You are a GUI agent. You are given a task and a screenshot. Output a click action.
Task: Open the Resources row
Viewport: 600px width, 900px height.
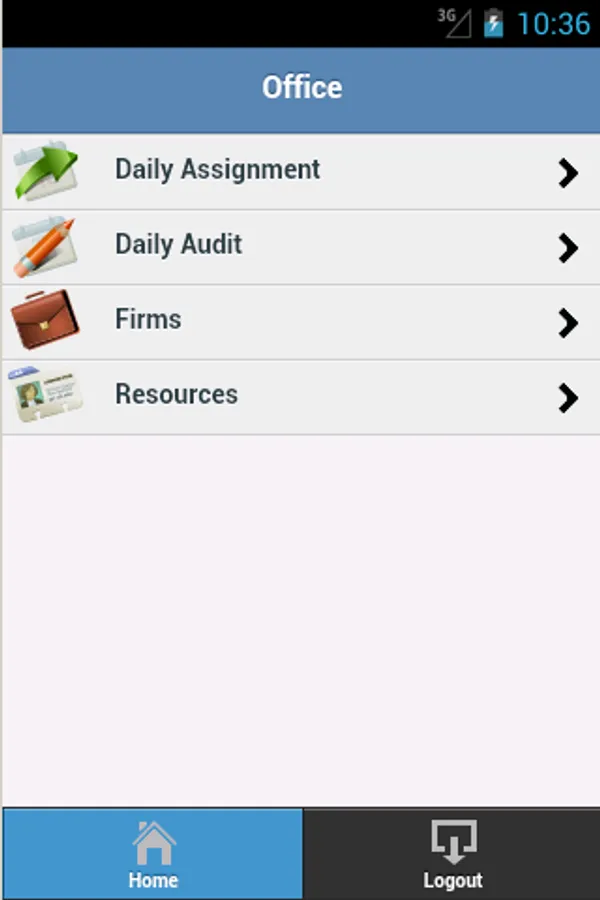301,397
